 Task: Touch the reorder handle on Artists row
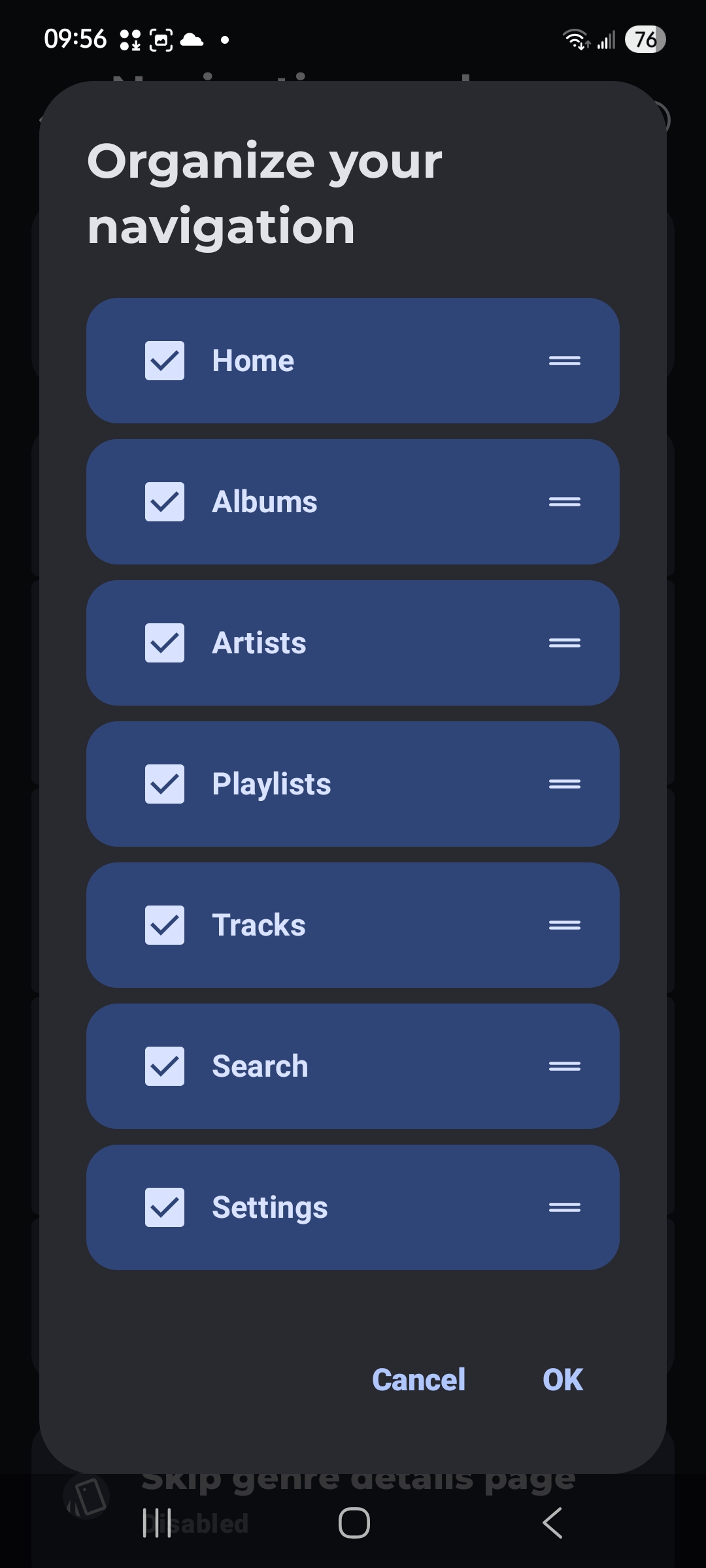coord(565,643)
